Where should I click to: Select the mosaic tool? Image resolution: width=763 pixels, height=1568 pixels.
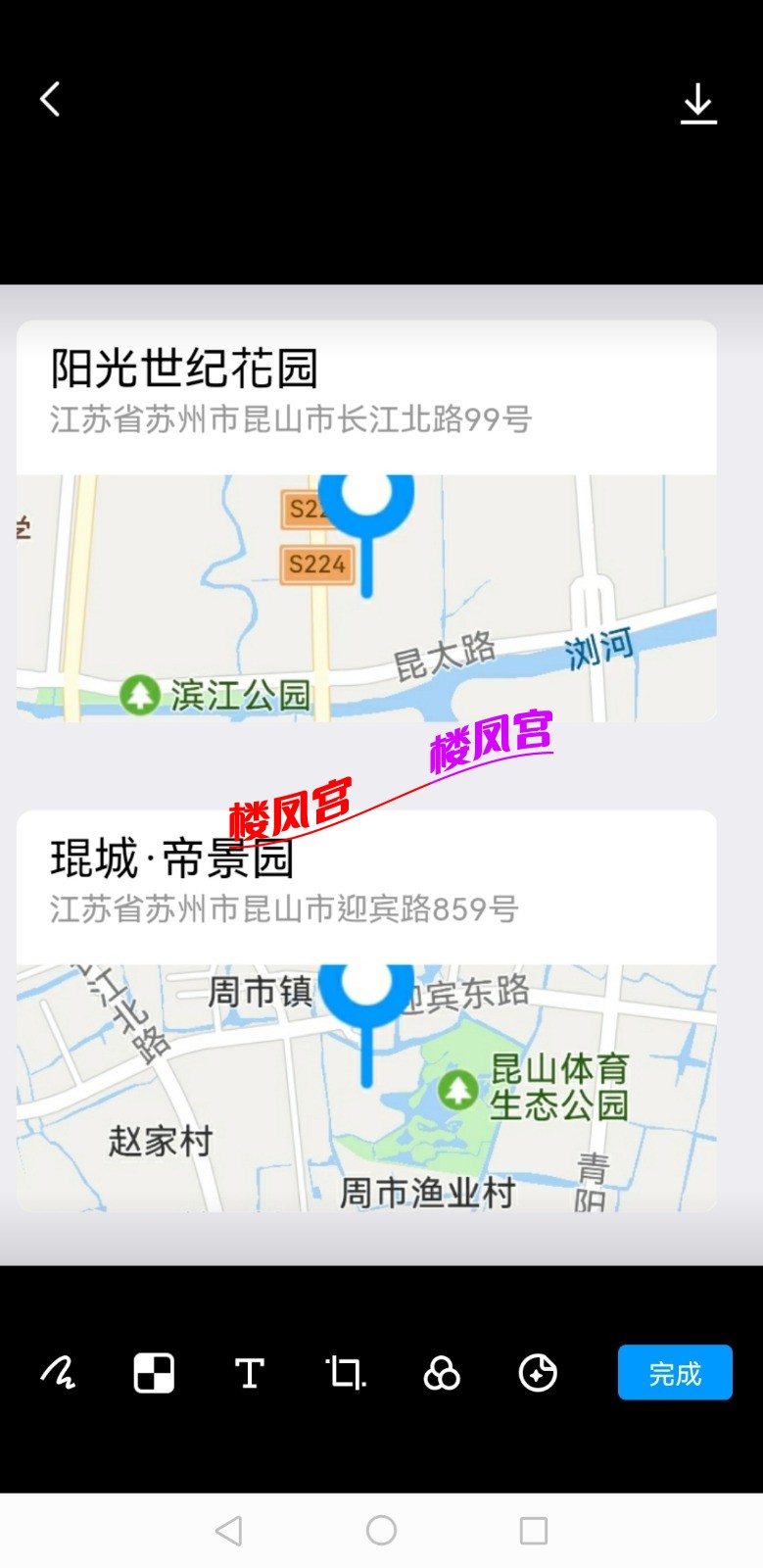click(x=152, y=1374)
